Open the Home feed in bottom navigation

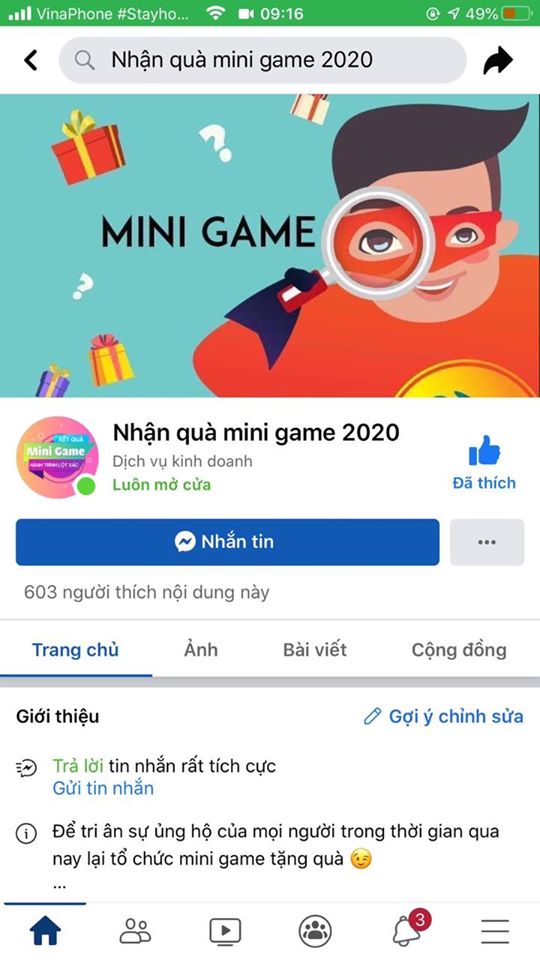click(x=45, y=931)
